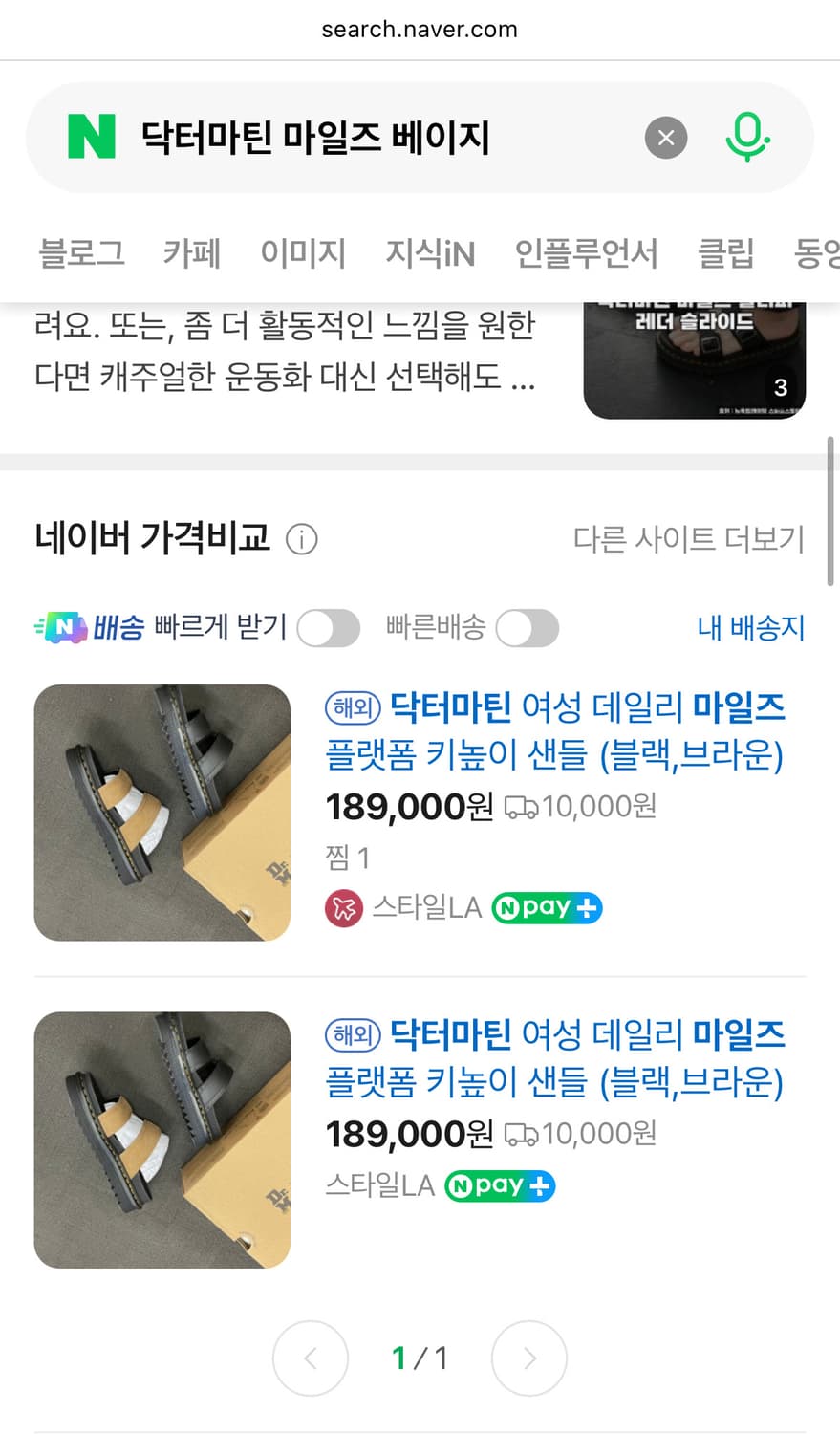Clear the search query with the X button
The image size is (840, 1434).
point(665,138)
